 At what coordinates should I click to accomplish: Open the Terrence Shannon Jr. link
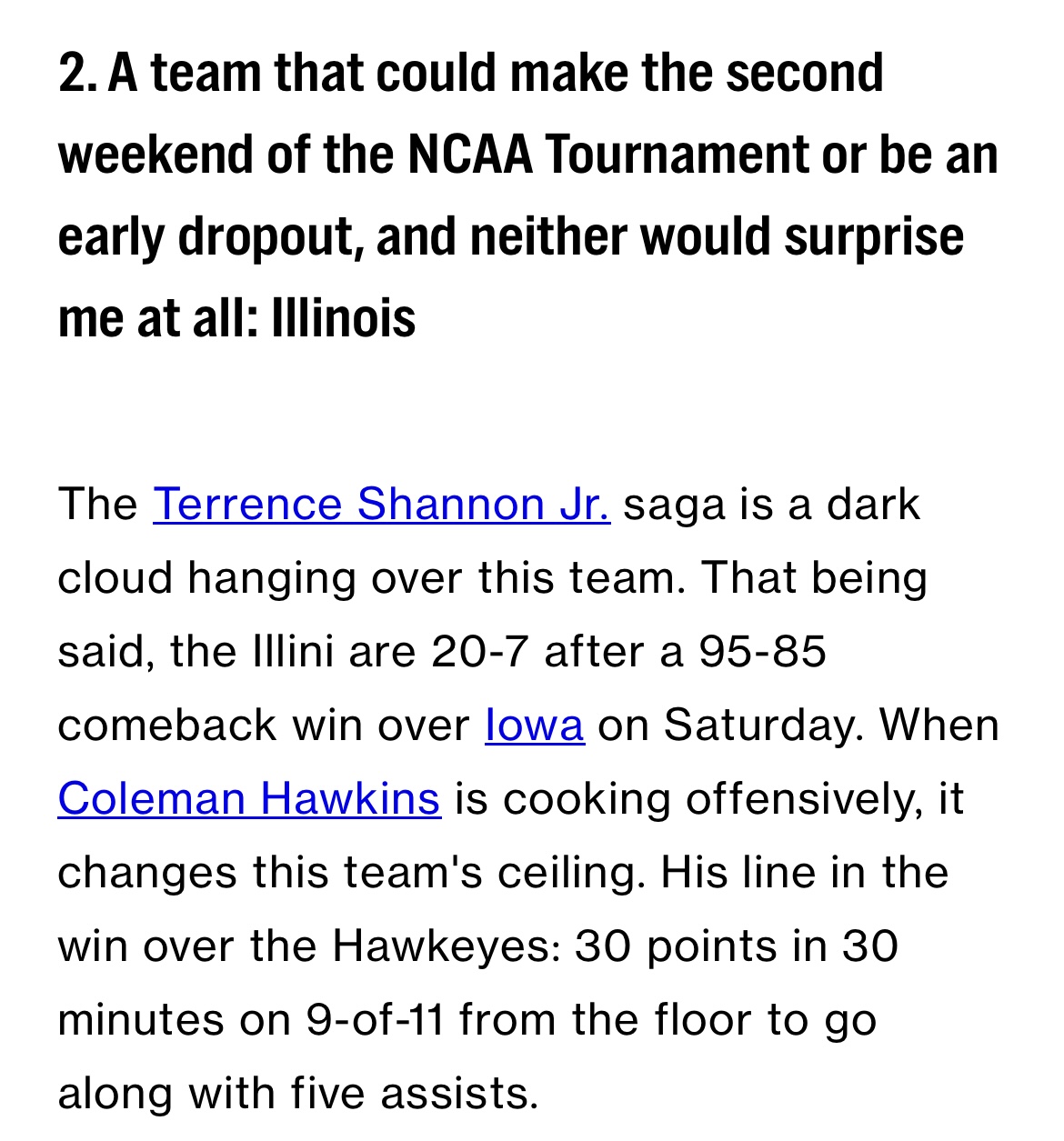pos(381,505)
